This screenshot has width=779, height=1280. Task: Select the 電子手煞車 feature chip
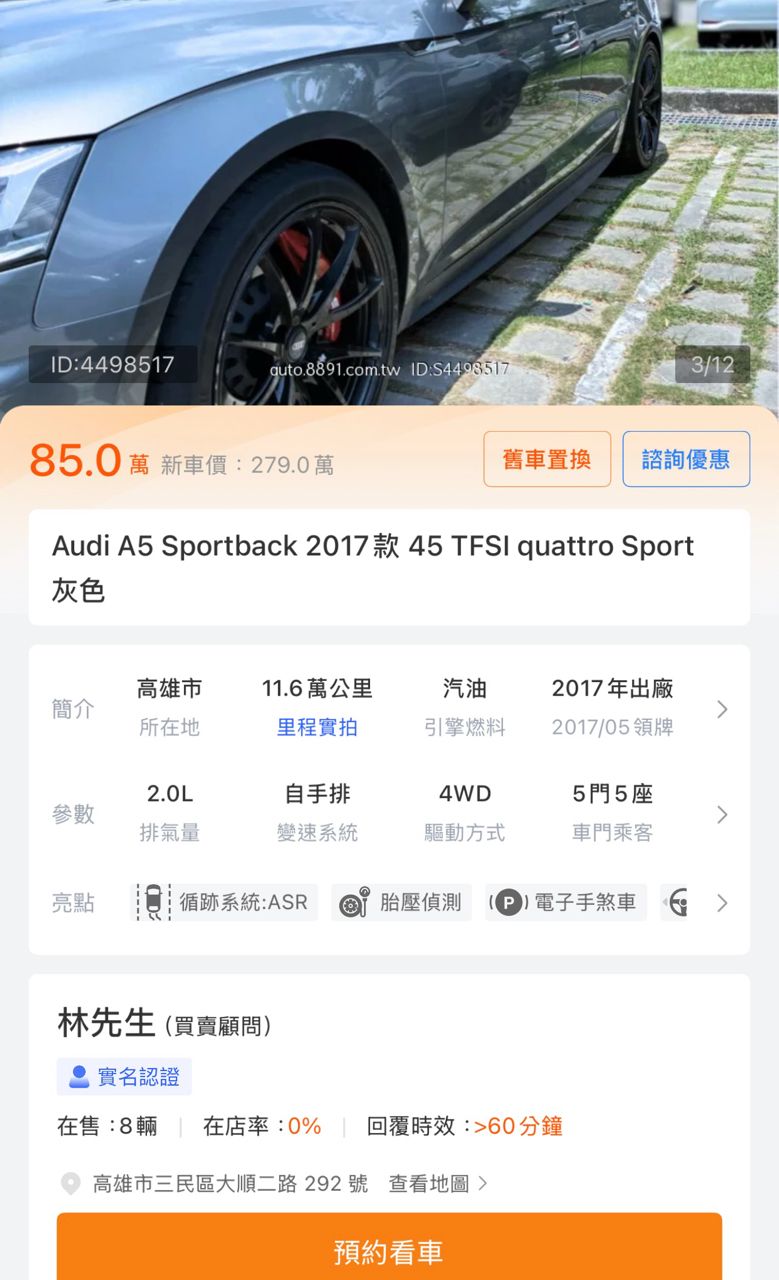point(567,903)
